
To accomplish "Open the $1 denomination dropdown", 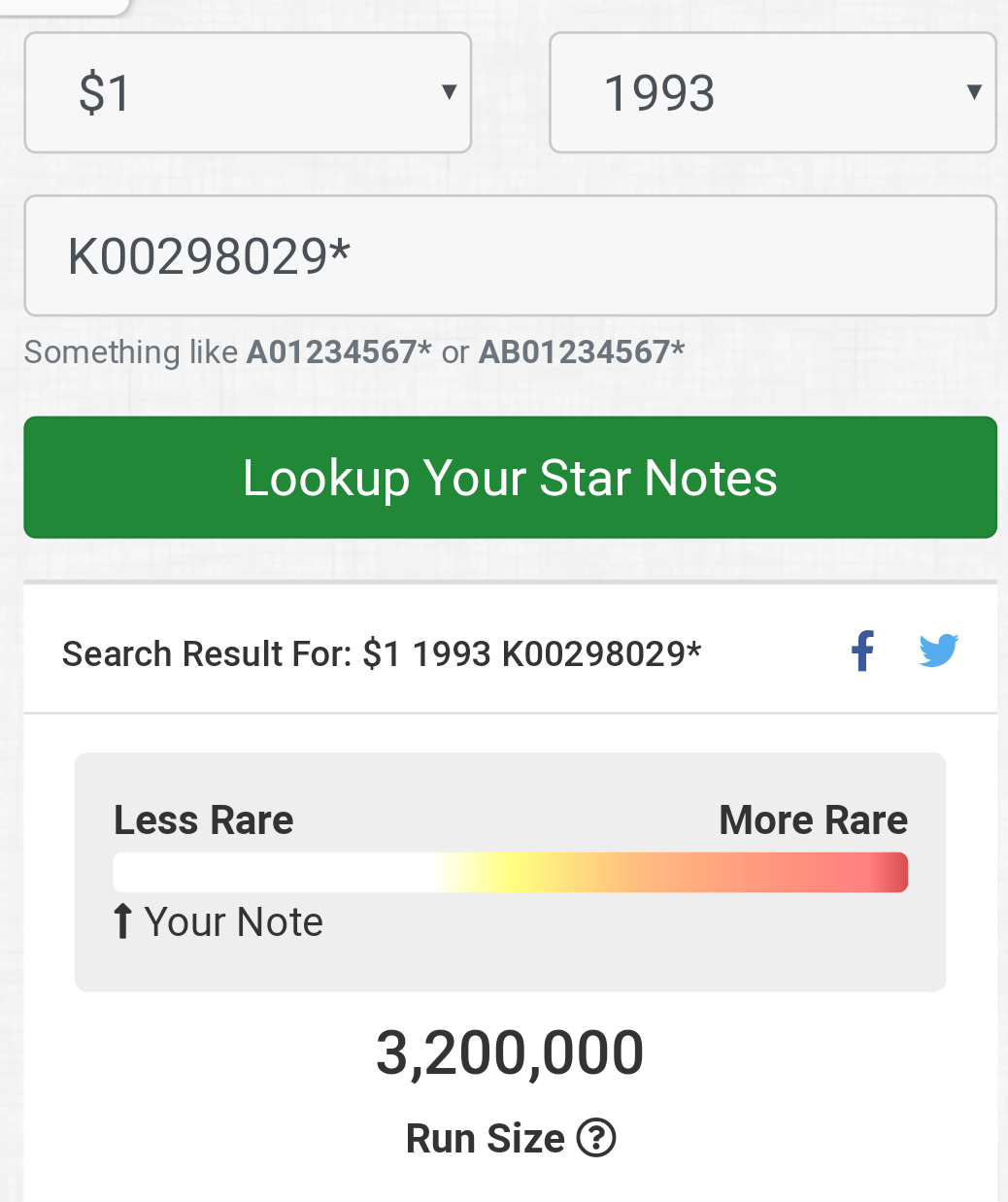I will [x=248, y=93].
